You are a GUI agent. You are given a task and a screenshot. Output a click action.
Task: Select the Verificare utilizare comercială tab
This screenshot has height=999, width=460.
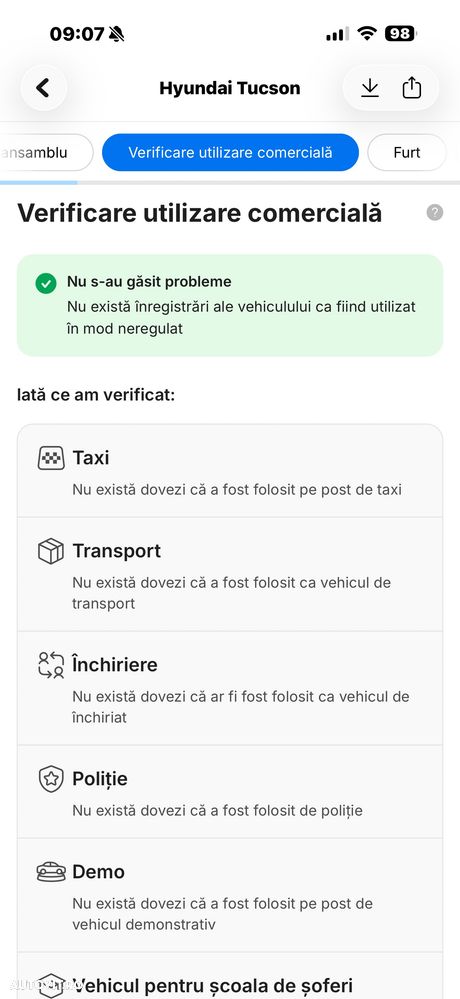(230, 153)
